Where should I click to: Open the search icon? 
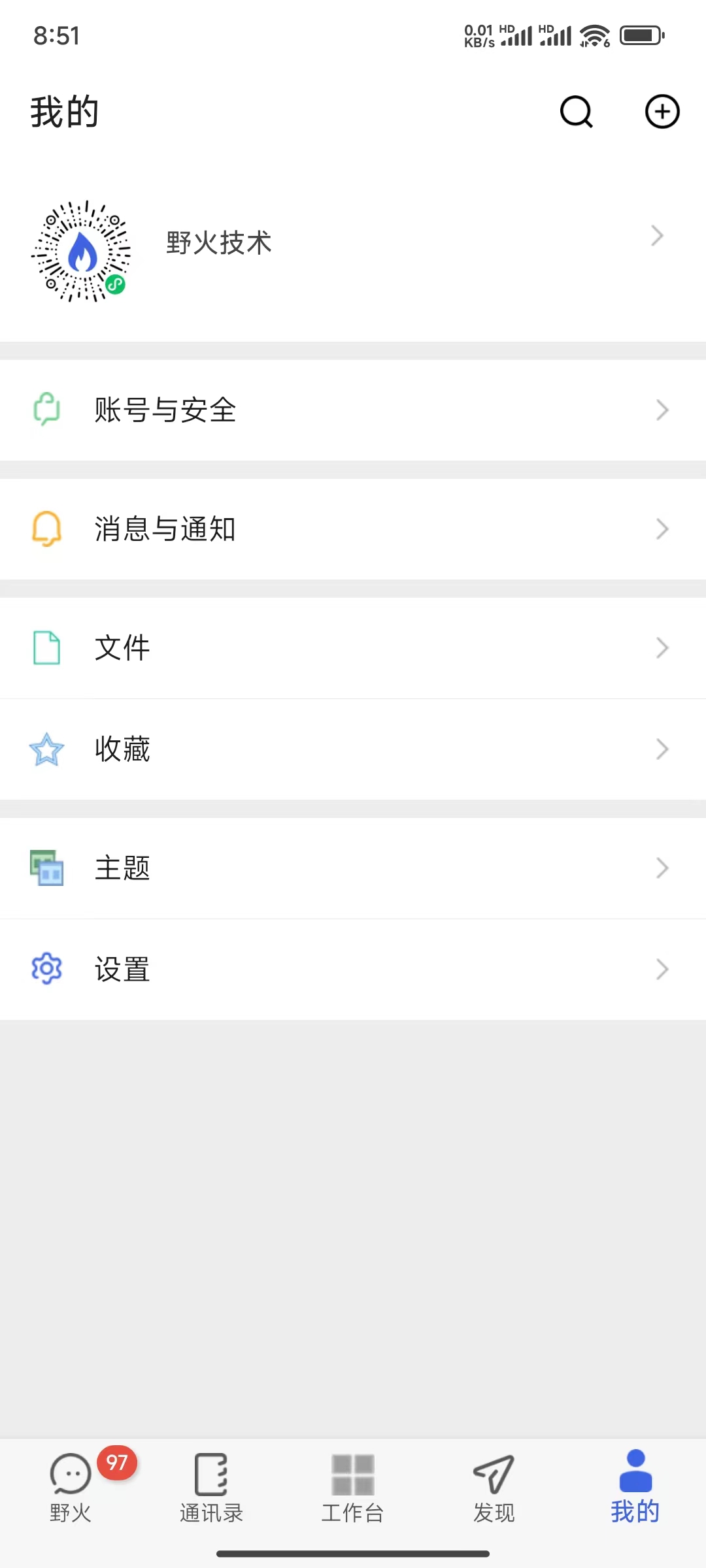576,112
